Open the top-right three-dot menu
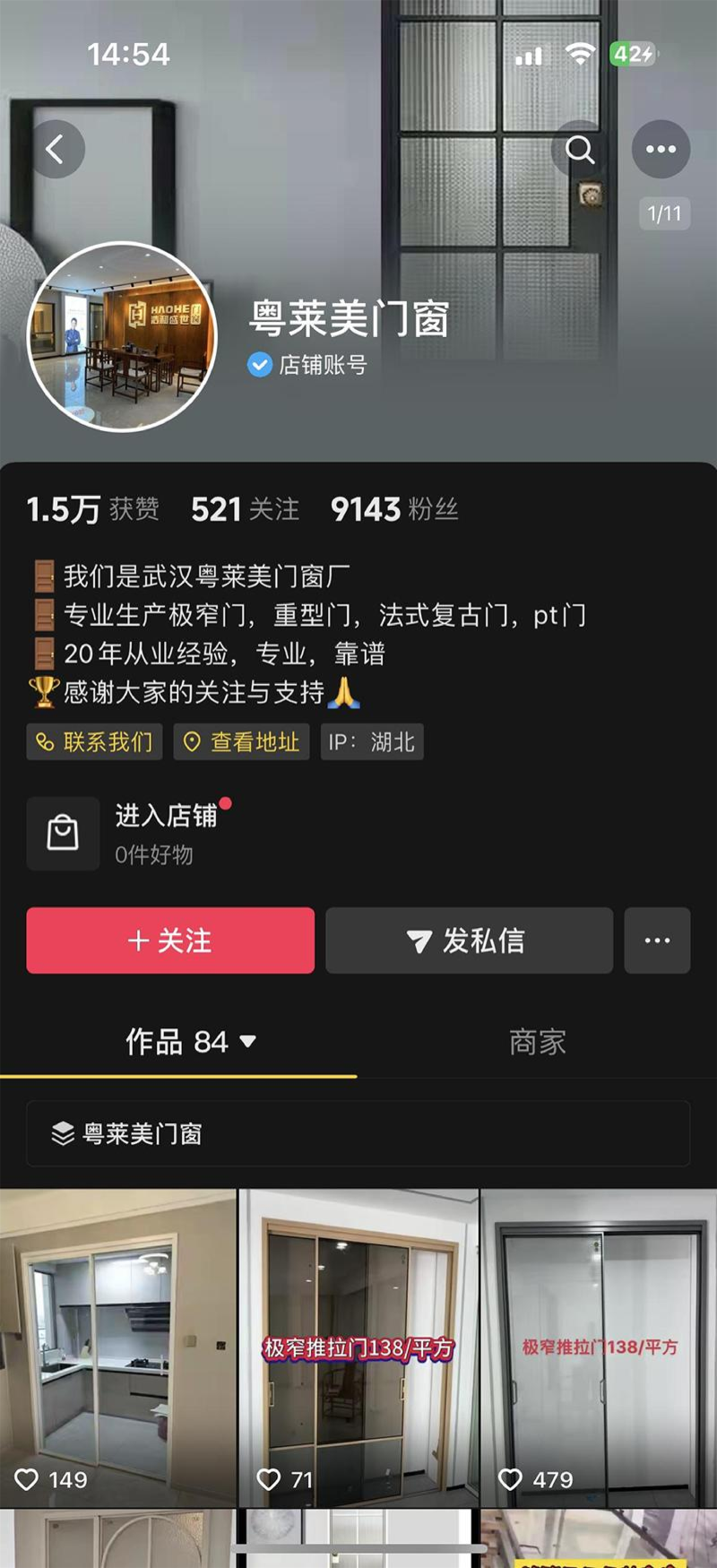 pyautogui.click(x=661, y=149)
